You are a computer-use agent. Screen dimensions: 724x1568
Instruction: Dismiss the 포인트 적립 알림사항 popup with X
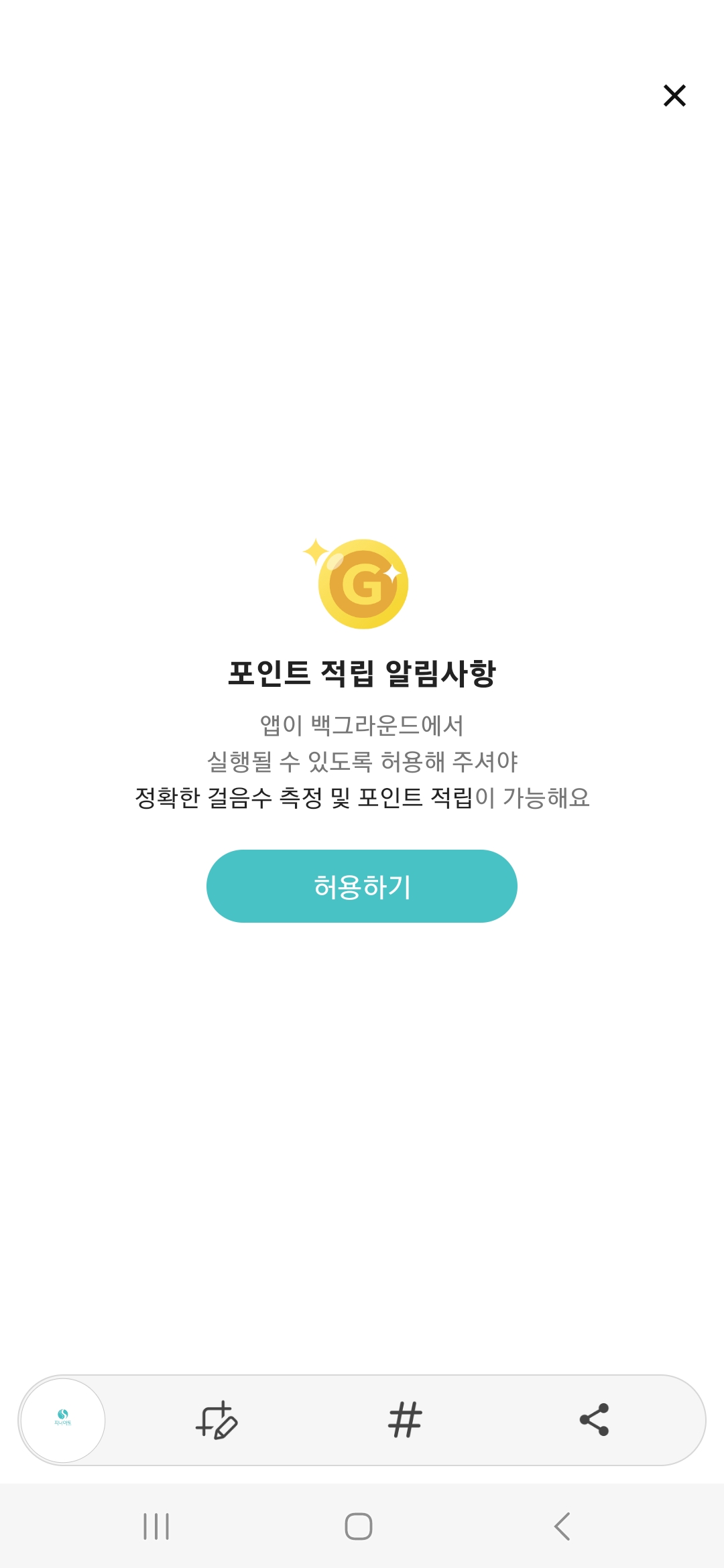pyautogui.click(x=674, y=96)
